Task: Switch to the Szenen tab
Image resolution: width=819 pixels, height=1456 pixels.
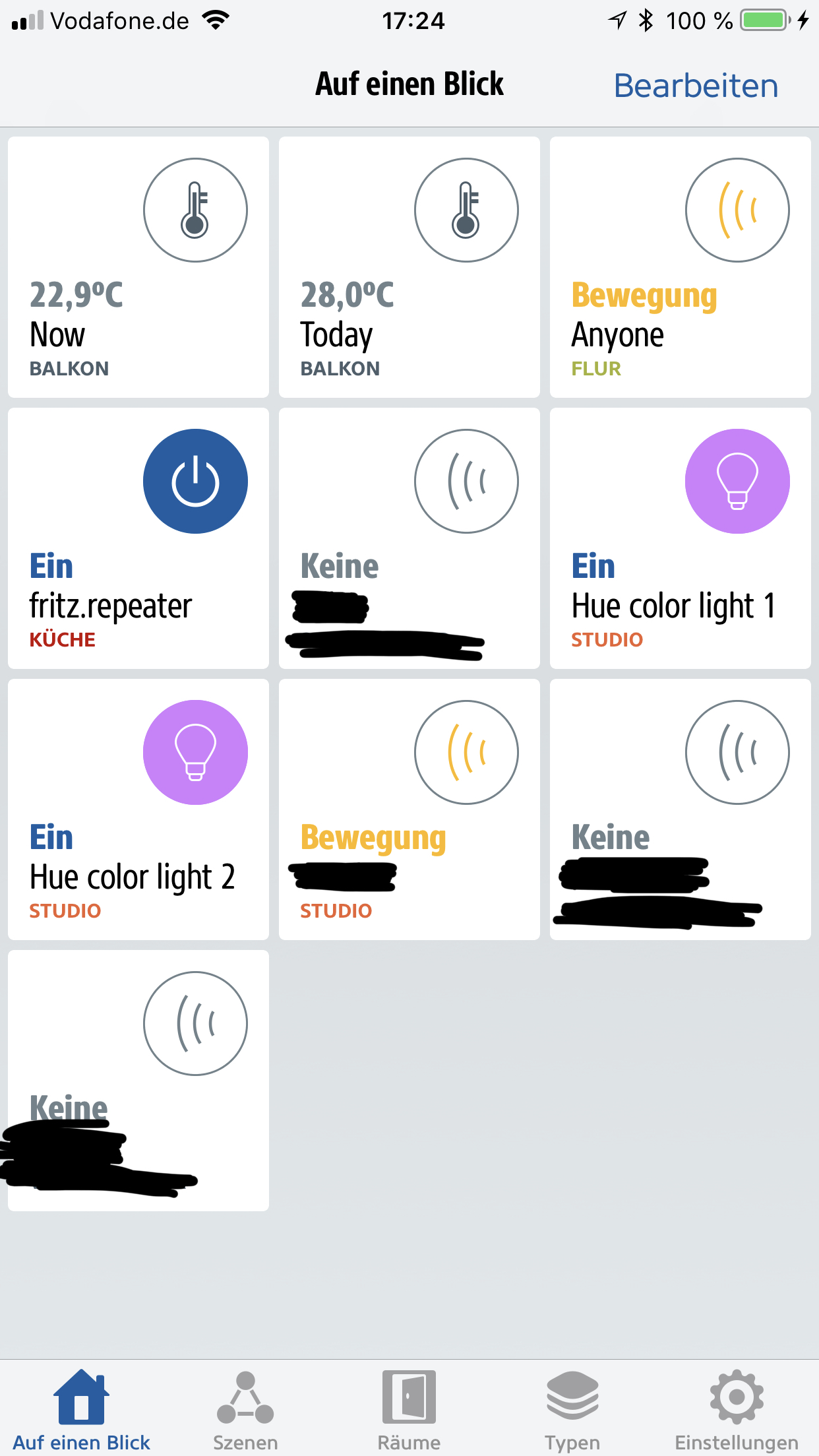Action: coord(245,1409)
